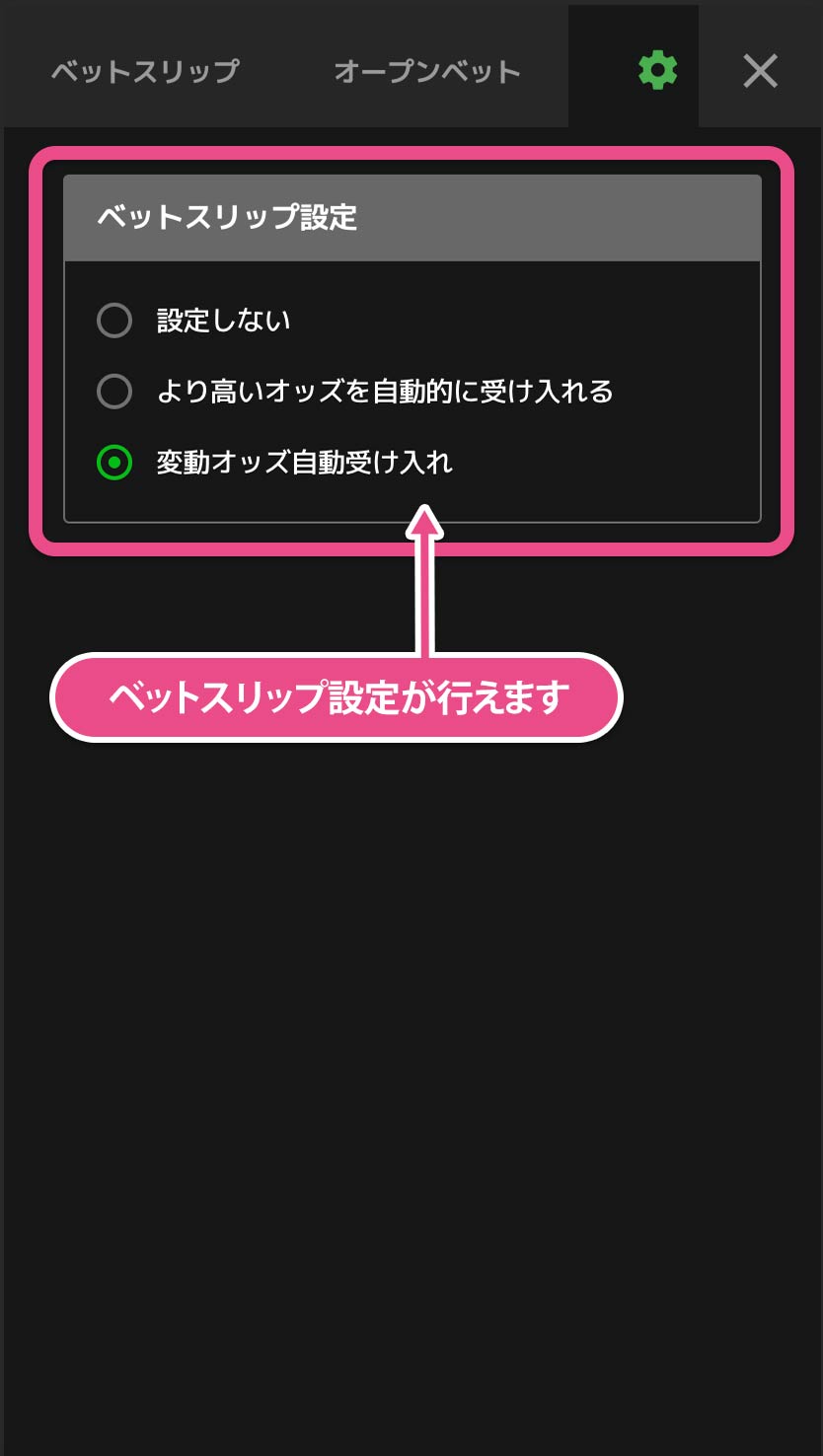Image resolution: width=823 pixels, height=1456 pixels.
Task: Switch to the ベットスリップ tab
Action: [x=145, y=72]
